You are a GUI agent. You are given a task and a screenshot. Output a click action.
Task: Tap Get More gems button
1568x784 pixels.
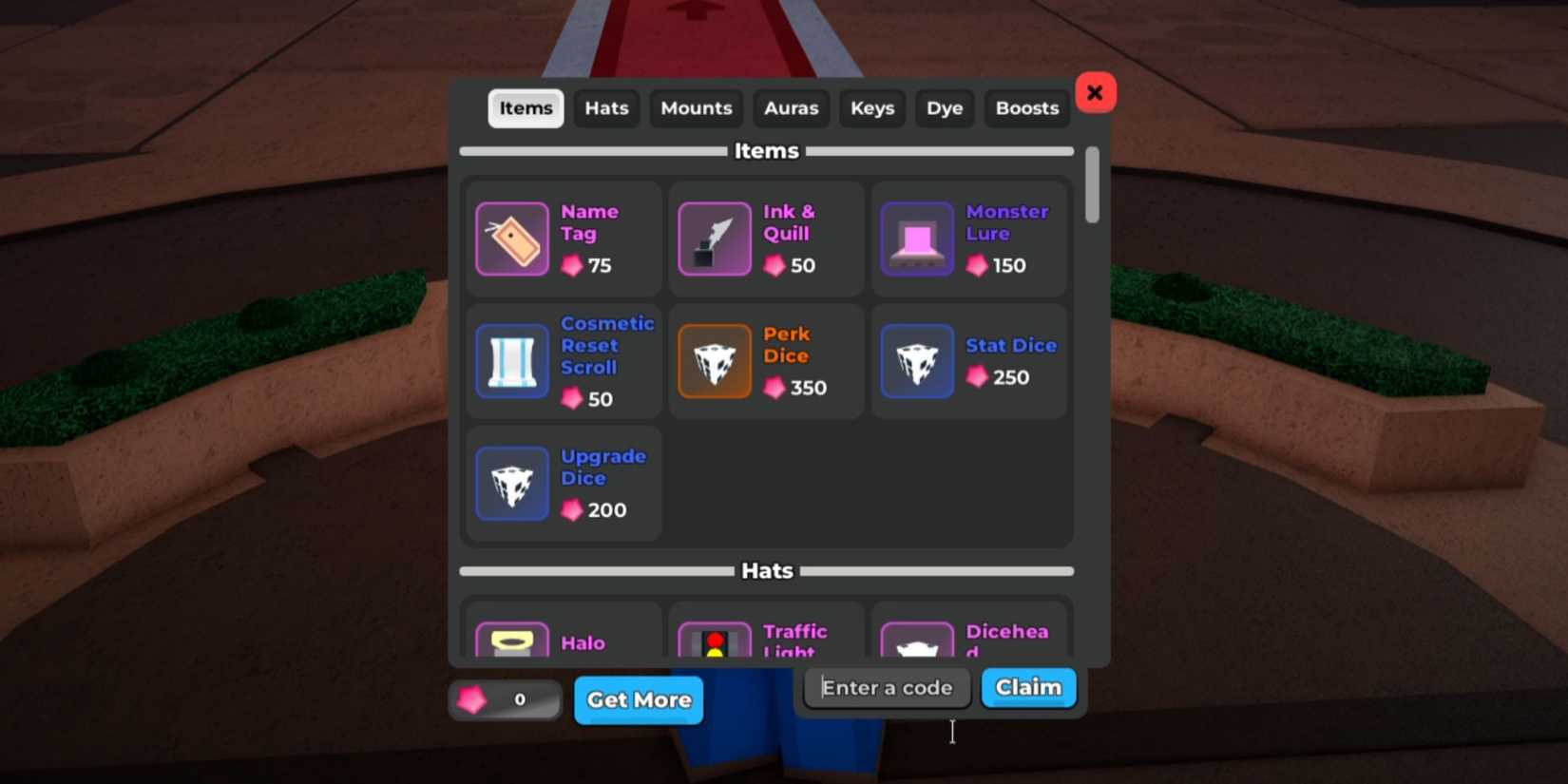(x=639, y=700)
